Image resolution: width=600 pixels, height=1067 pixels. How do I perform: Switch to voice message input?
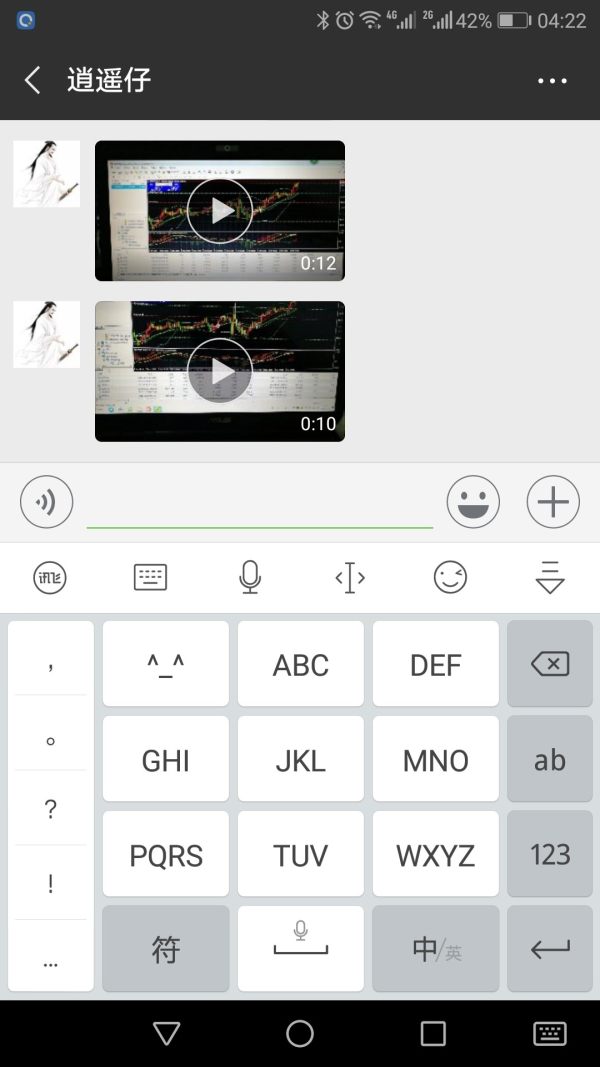click(47, 502)
